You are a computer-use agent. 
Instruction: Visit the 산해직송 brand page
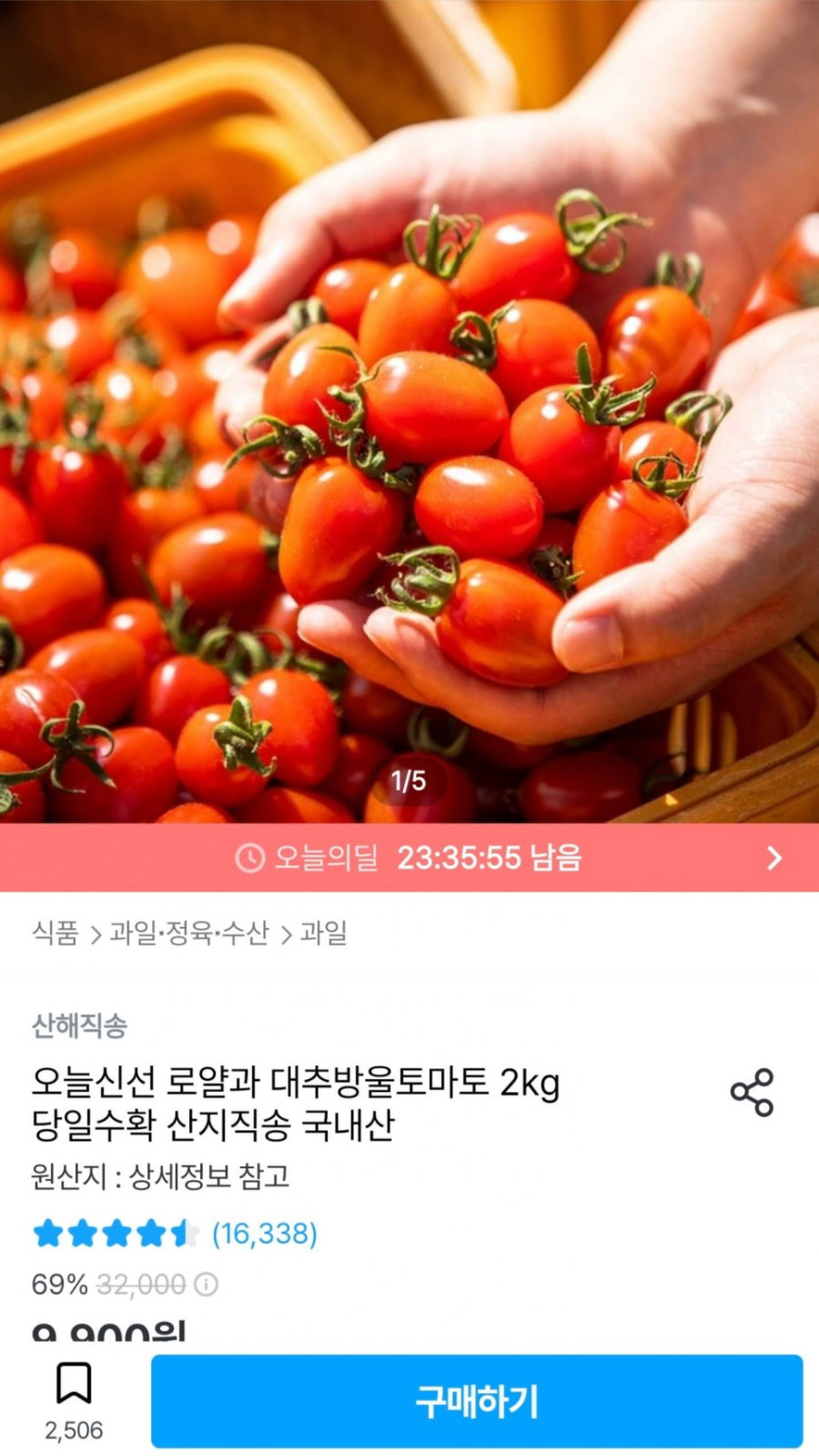click(79, 1027)
